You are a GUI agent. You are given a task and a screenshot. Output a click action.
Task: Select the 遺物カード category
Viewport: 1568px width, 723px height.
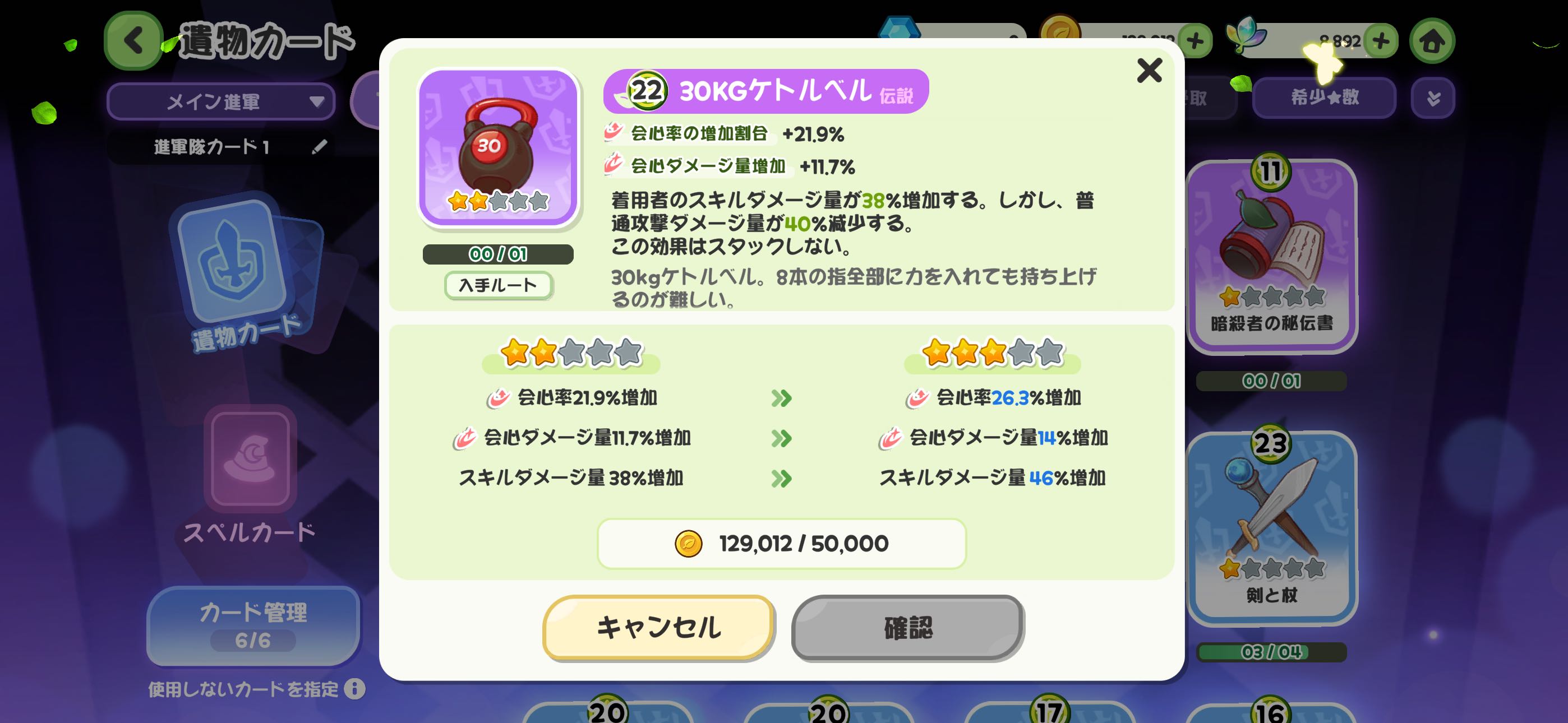243,274
